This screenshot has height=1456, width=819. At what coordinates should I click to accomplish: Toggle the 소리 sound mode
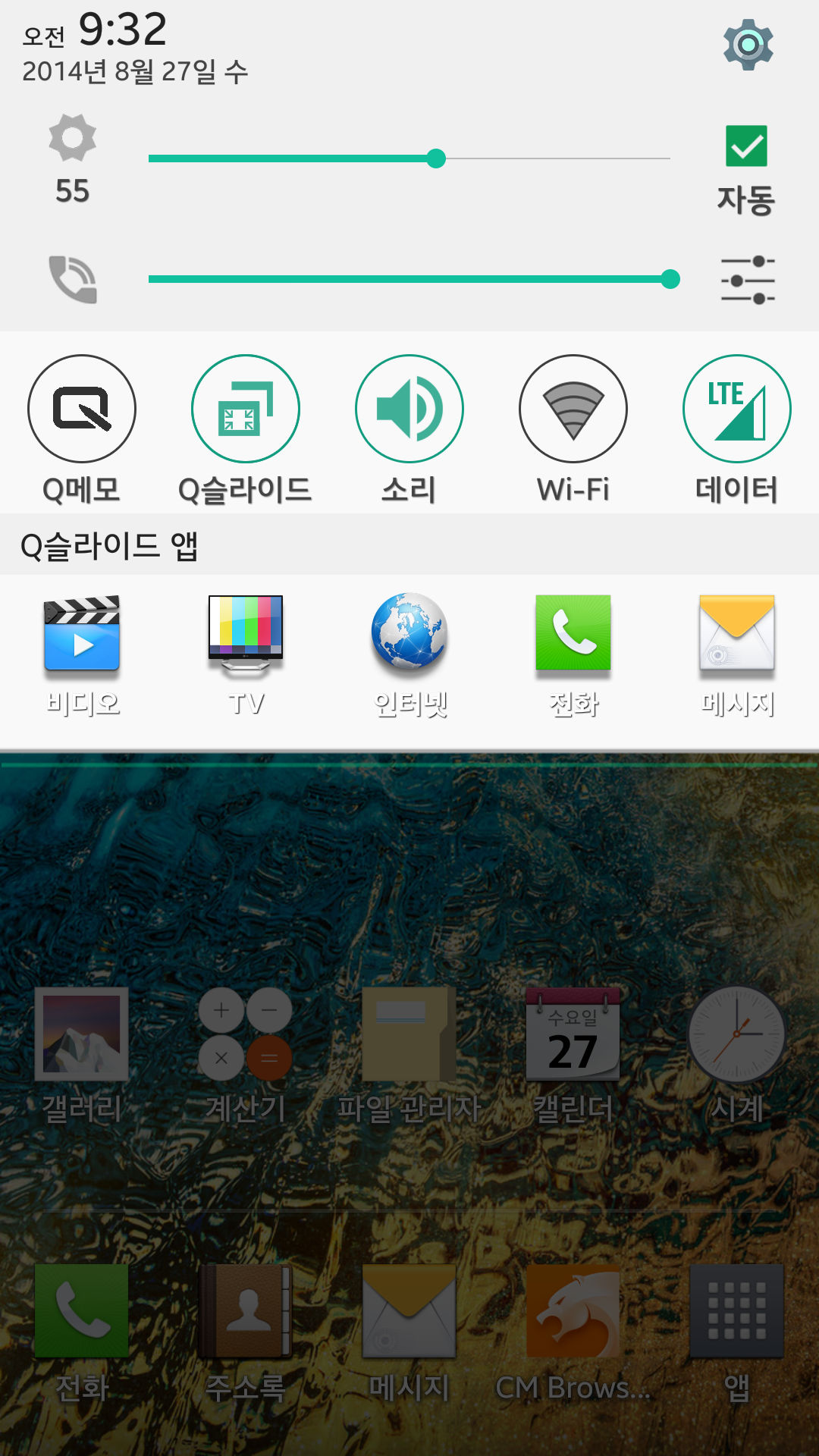(x=409, y=409)
